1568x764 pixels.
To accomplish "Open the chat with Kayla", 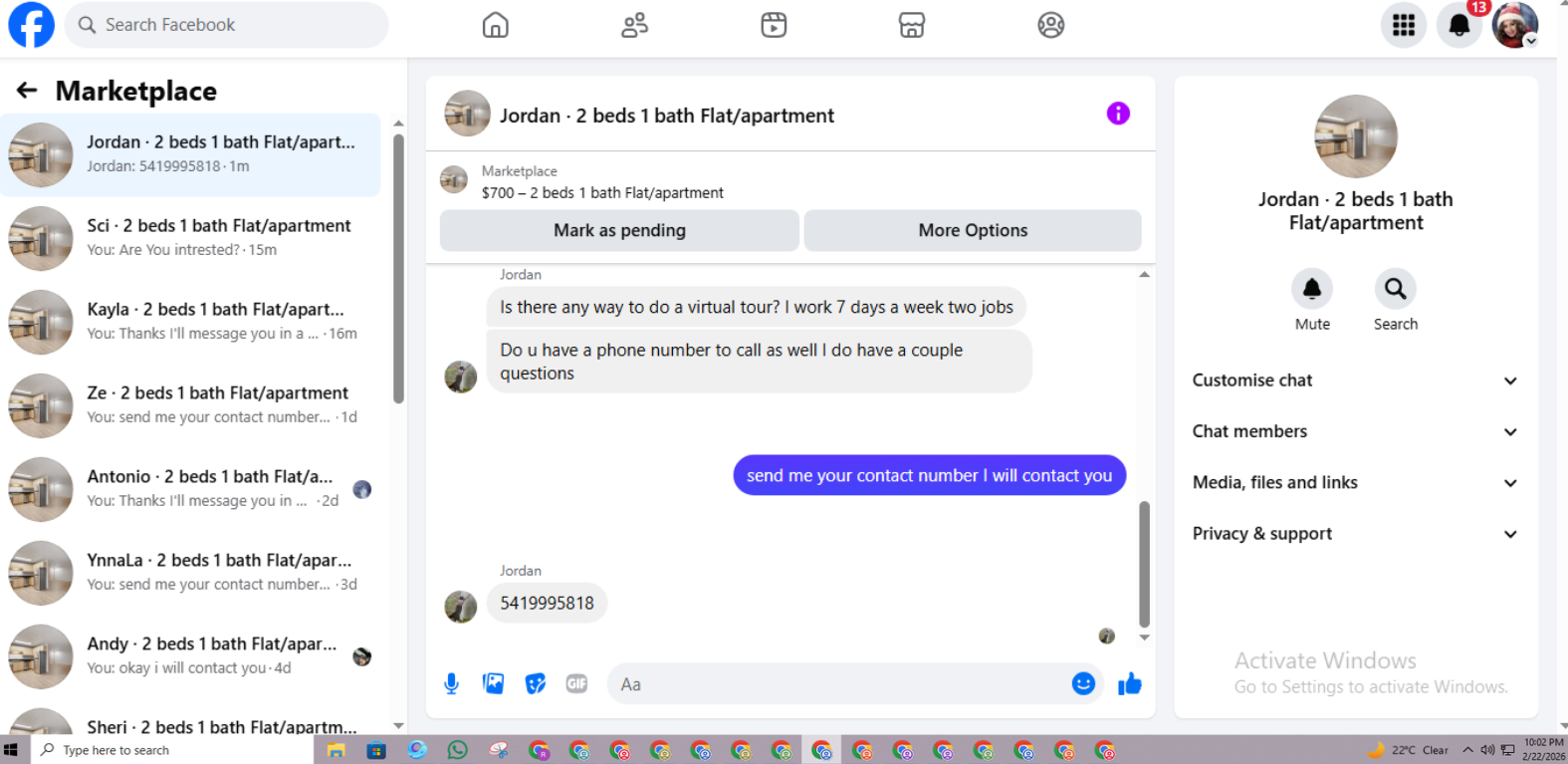I will click(191, 322).
